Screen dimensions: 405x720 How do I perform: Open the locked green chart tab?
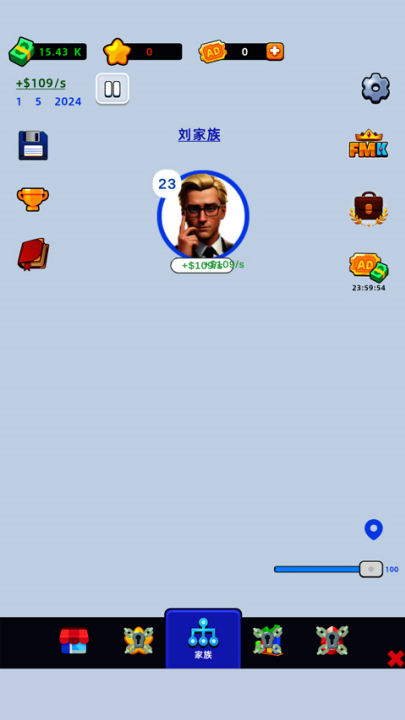point(268,640)
